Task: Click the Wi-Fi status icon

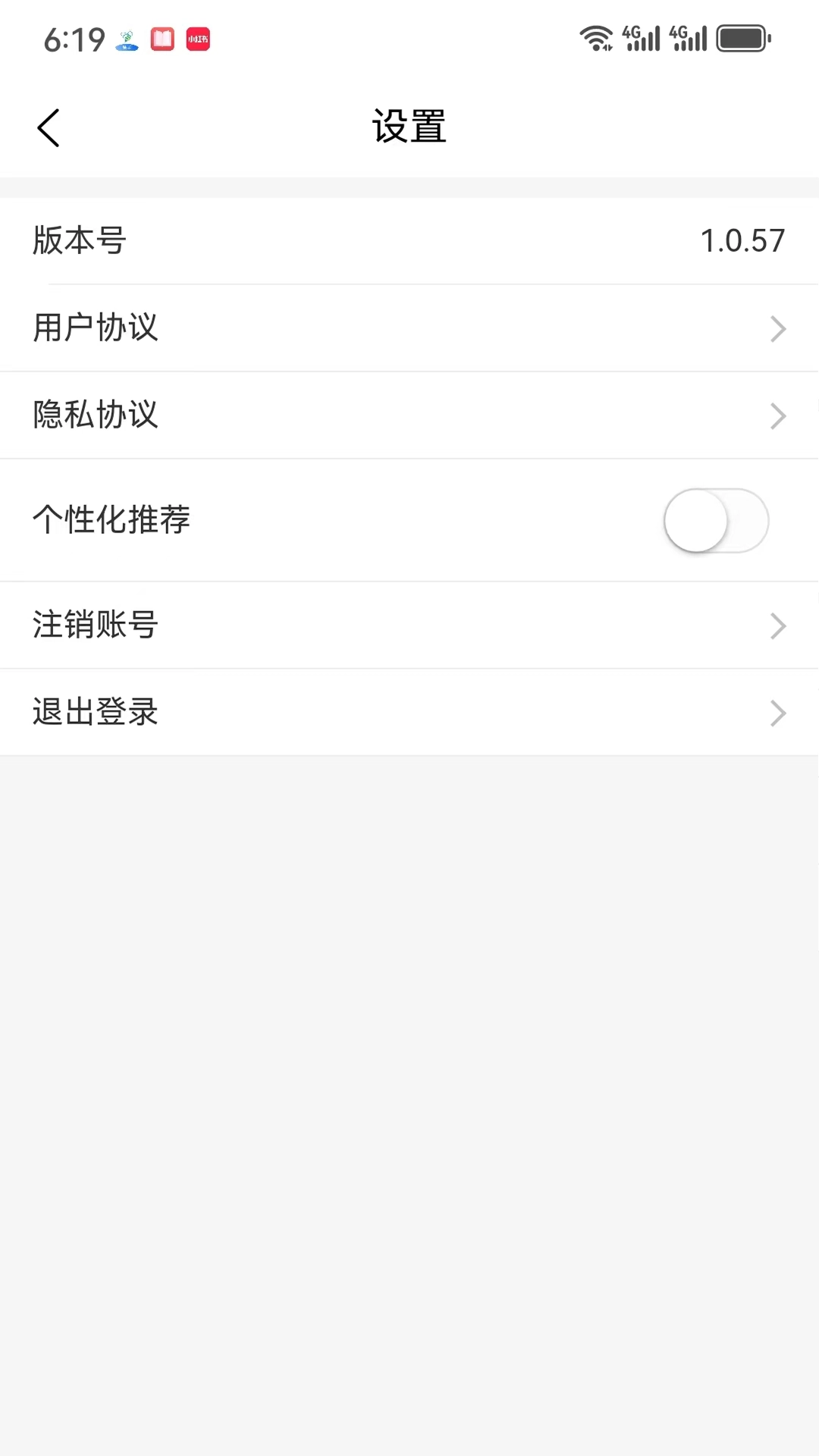Action: (x=596, y=36)
